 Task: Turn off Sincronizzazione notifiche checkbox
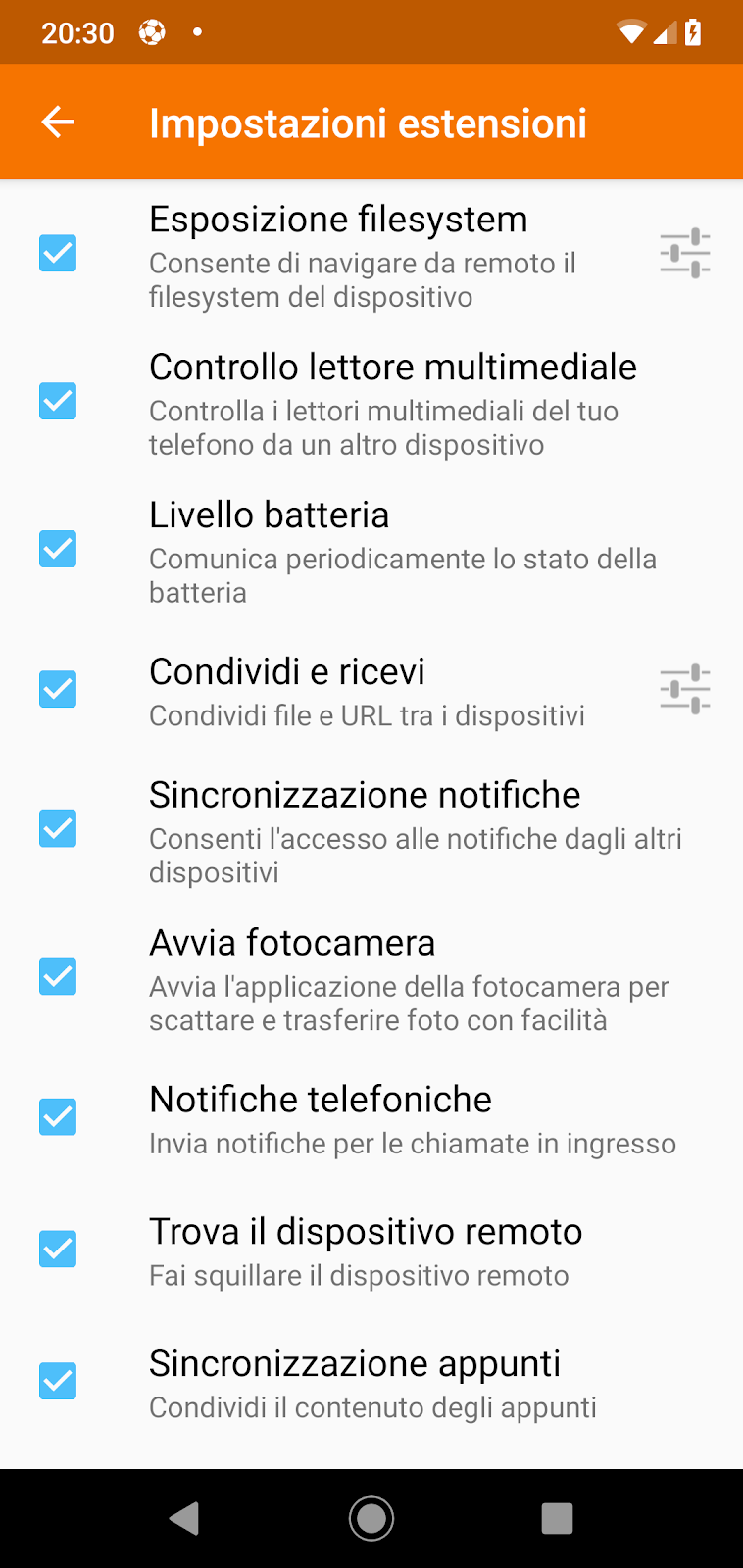pyautogui.click(x=58, y=829)
